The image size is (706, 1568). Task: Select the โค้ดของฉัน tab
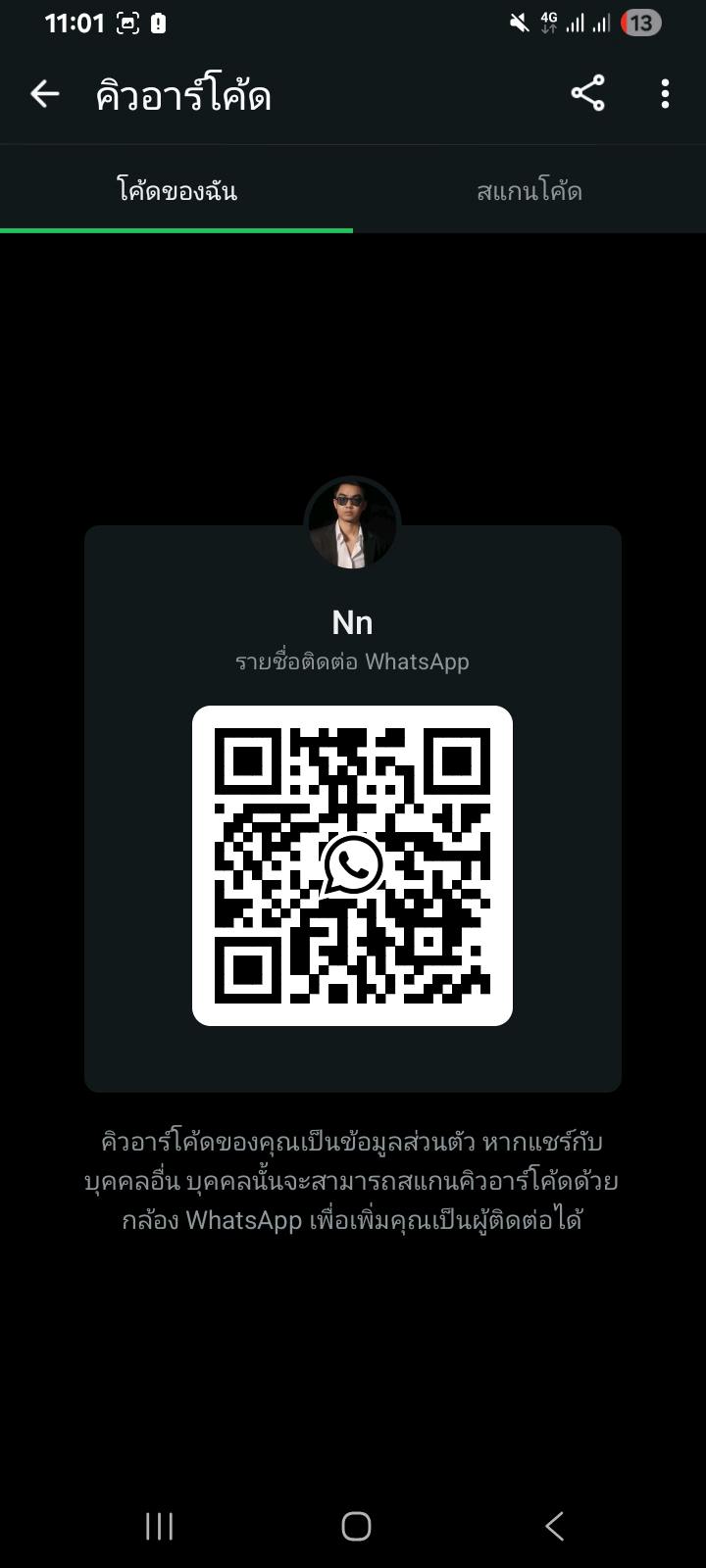tap(176, 190)
